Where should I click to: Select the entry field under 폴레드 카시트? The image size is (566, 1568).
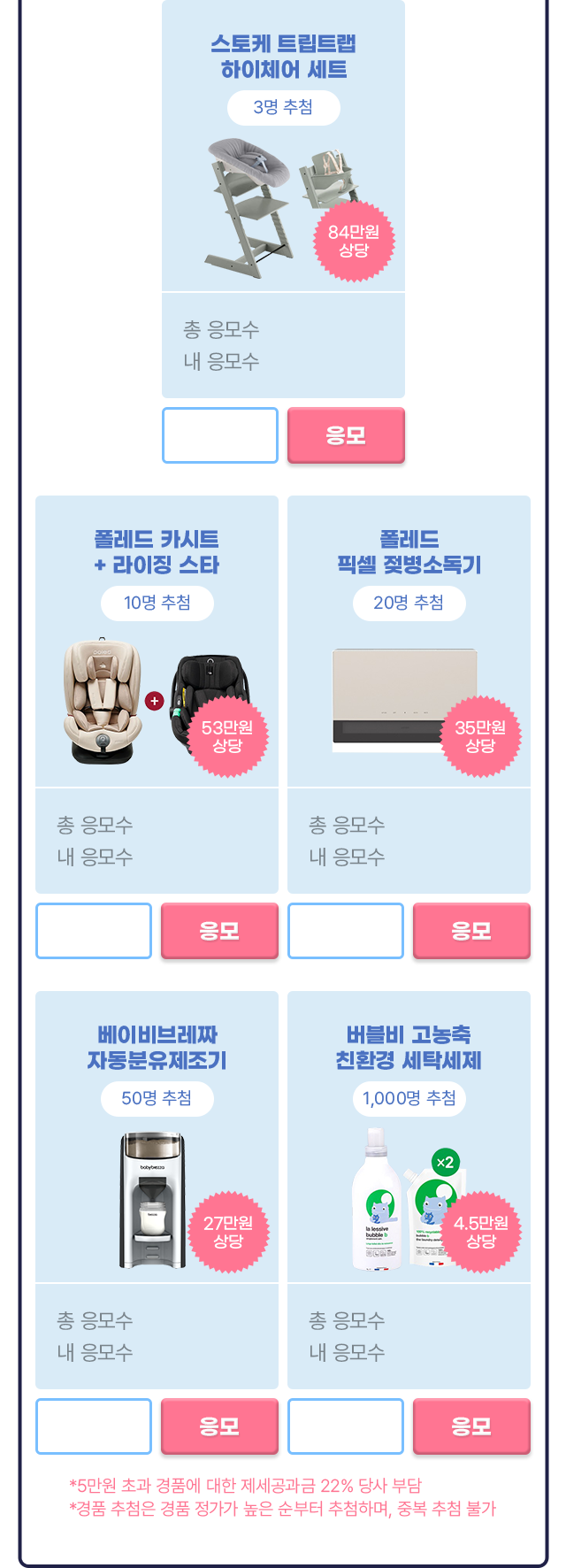tap(94, 931)
